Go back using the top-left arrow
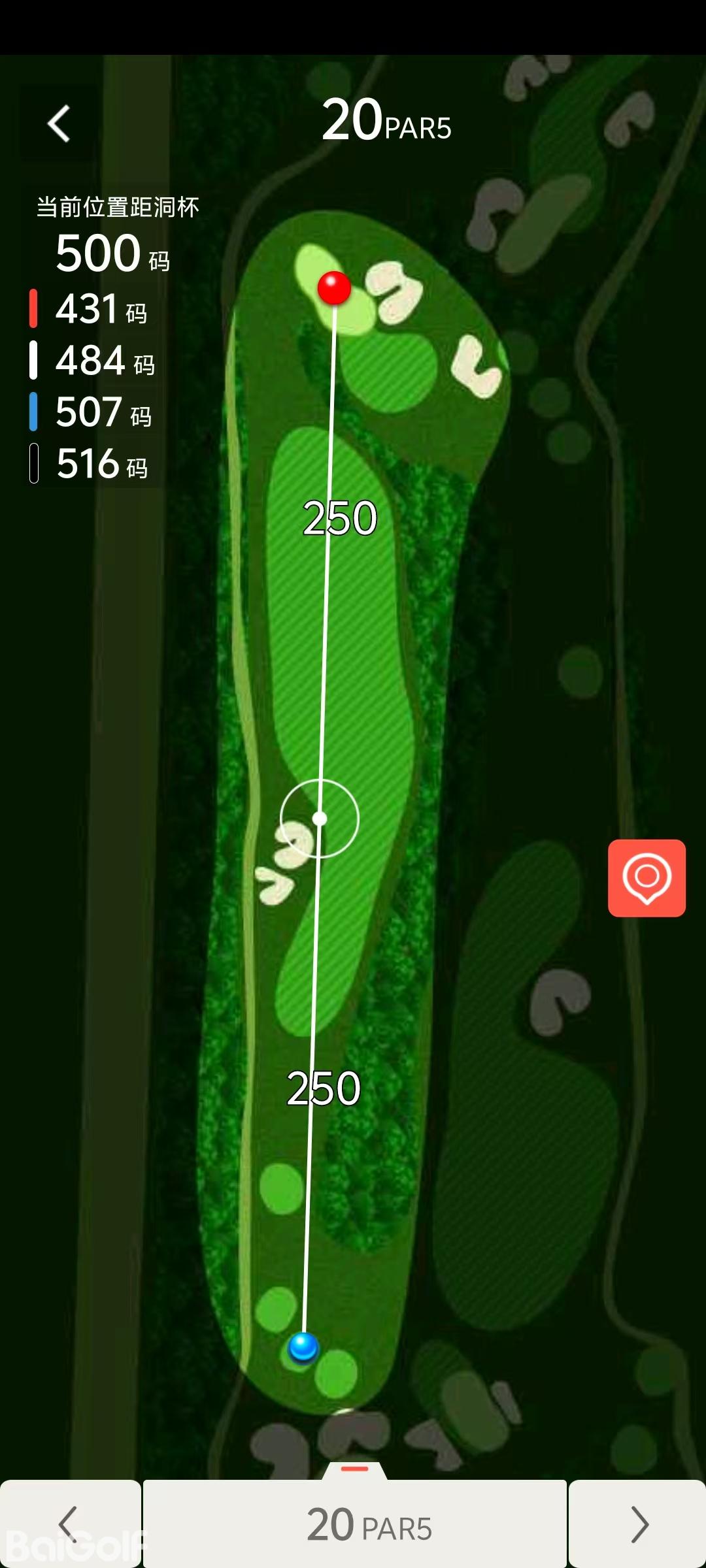706x1568 pixels. point(59,123)
